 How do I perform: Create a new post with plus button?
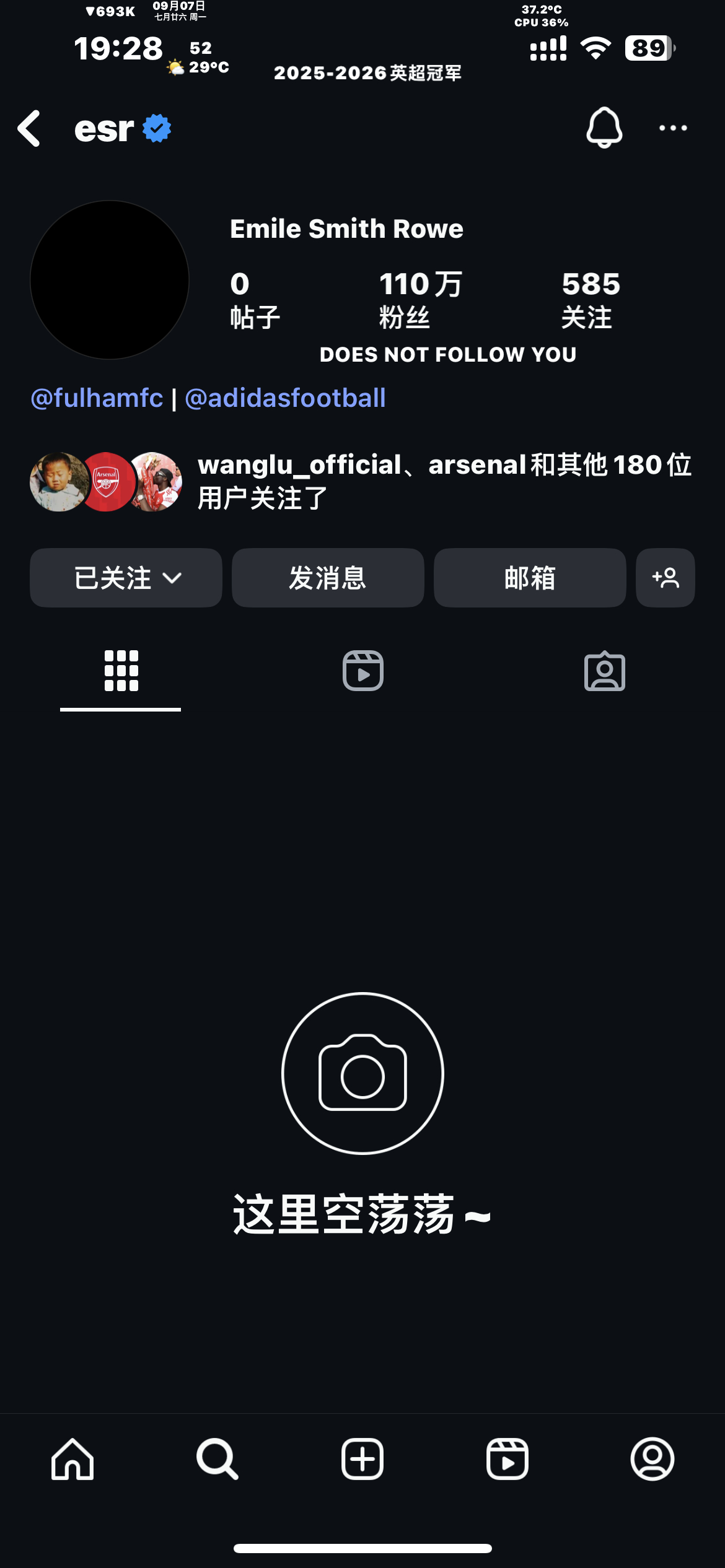click(x=362, y=1459)
